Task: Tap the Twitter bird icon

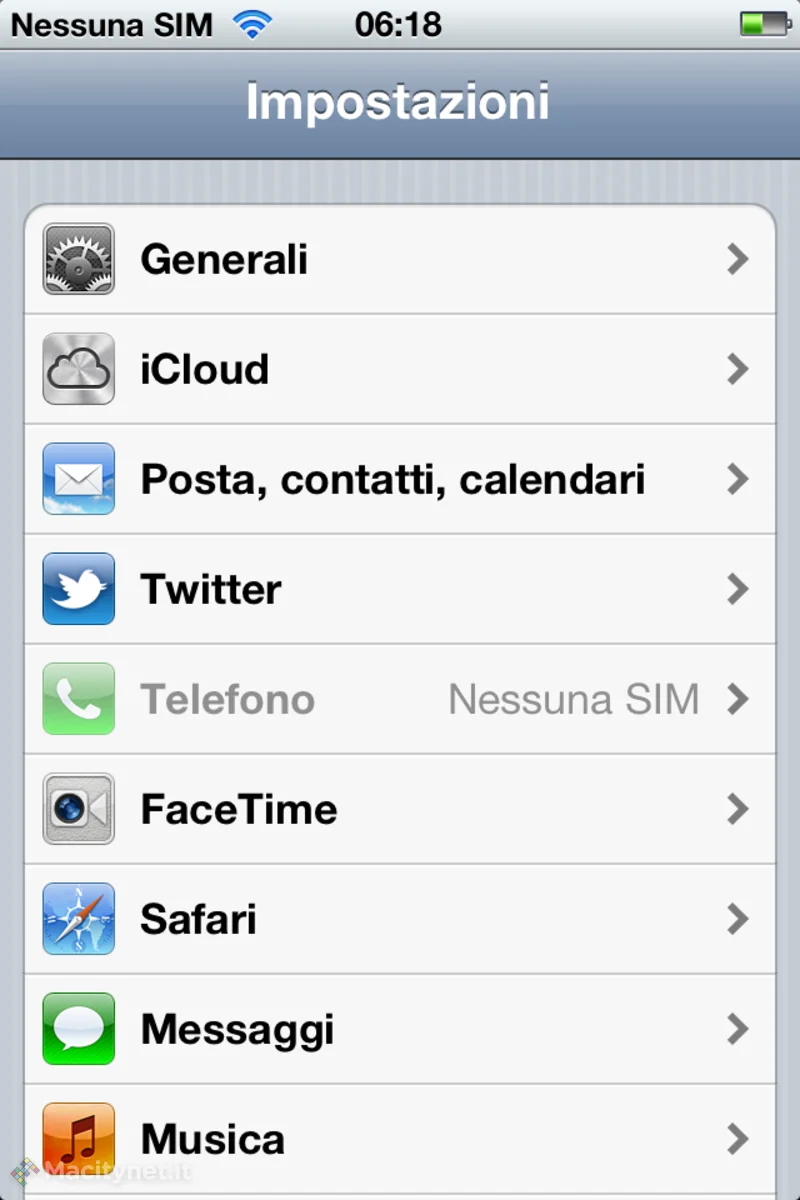Action: click(x=78, y=589)
